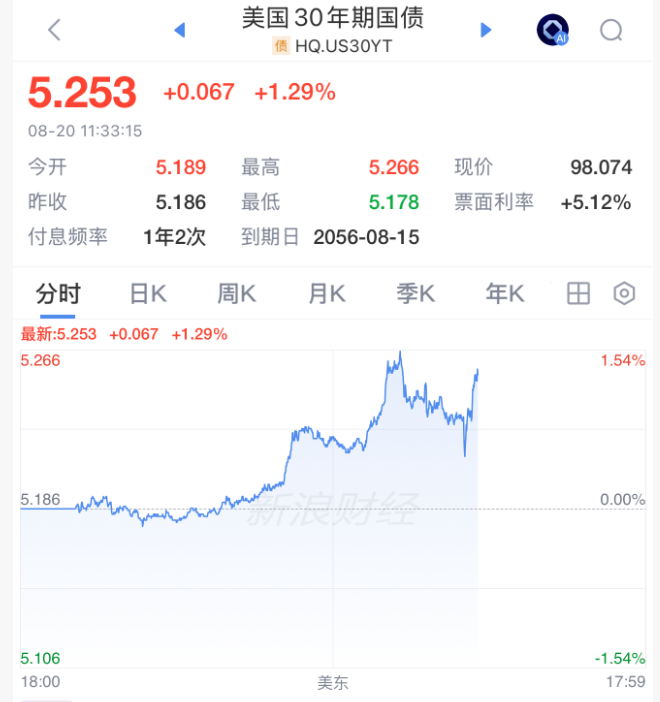The height and width of the screenshot is (702, 660).
Task: Open chart settings hexagon icon
Action: (624, 294)
